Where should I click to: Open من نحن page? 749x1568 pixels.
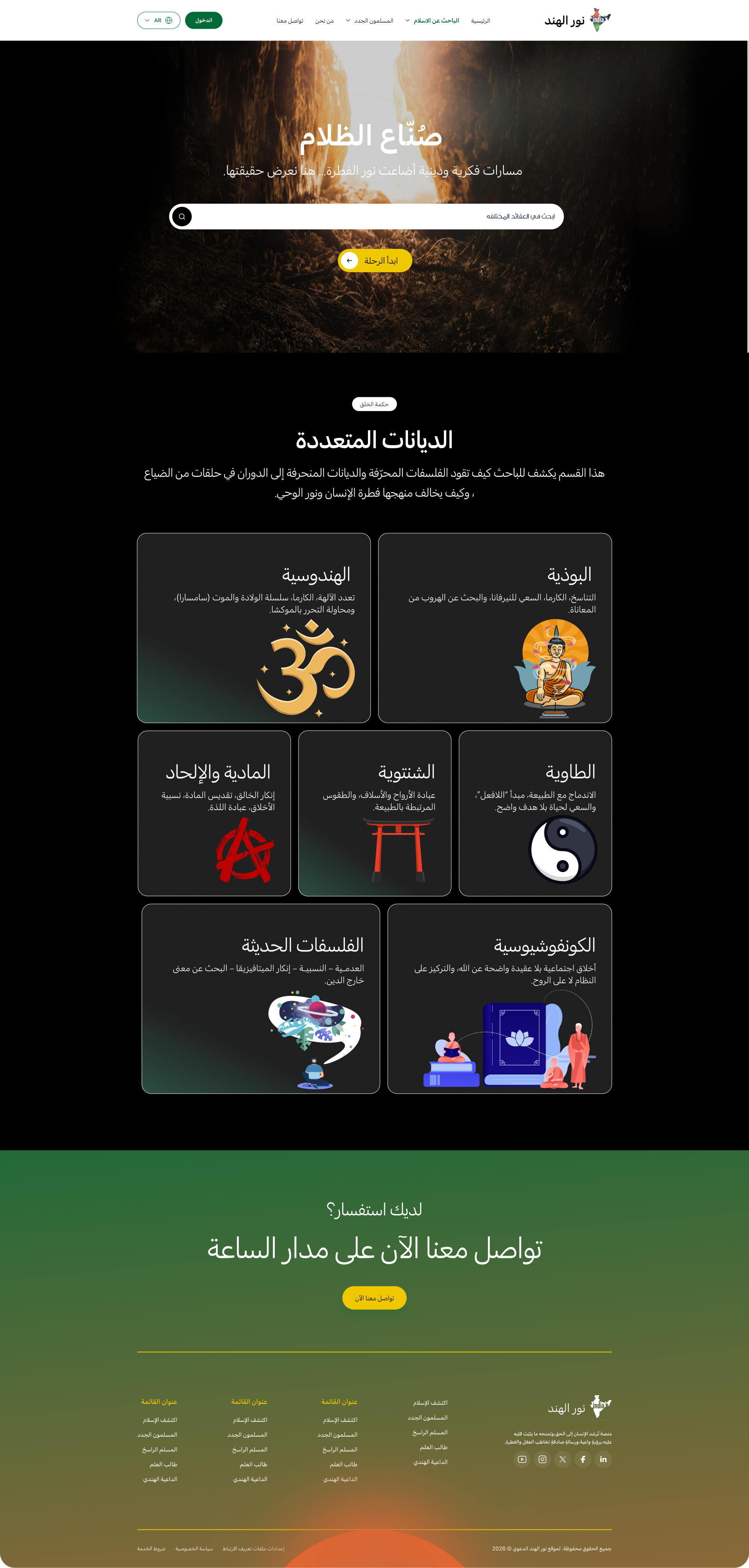(324, 21)
